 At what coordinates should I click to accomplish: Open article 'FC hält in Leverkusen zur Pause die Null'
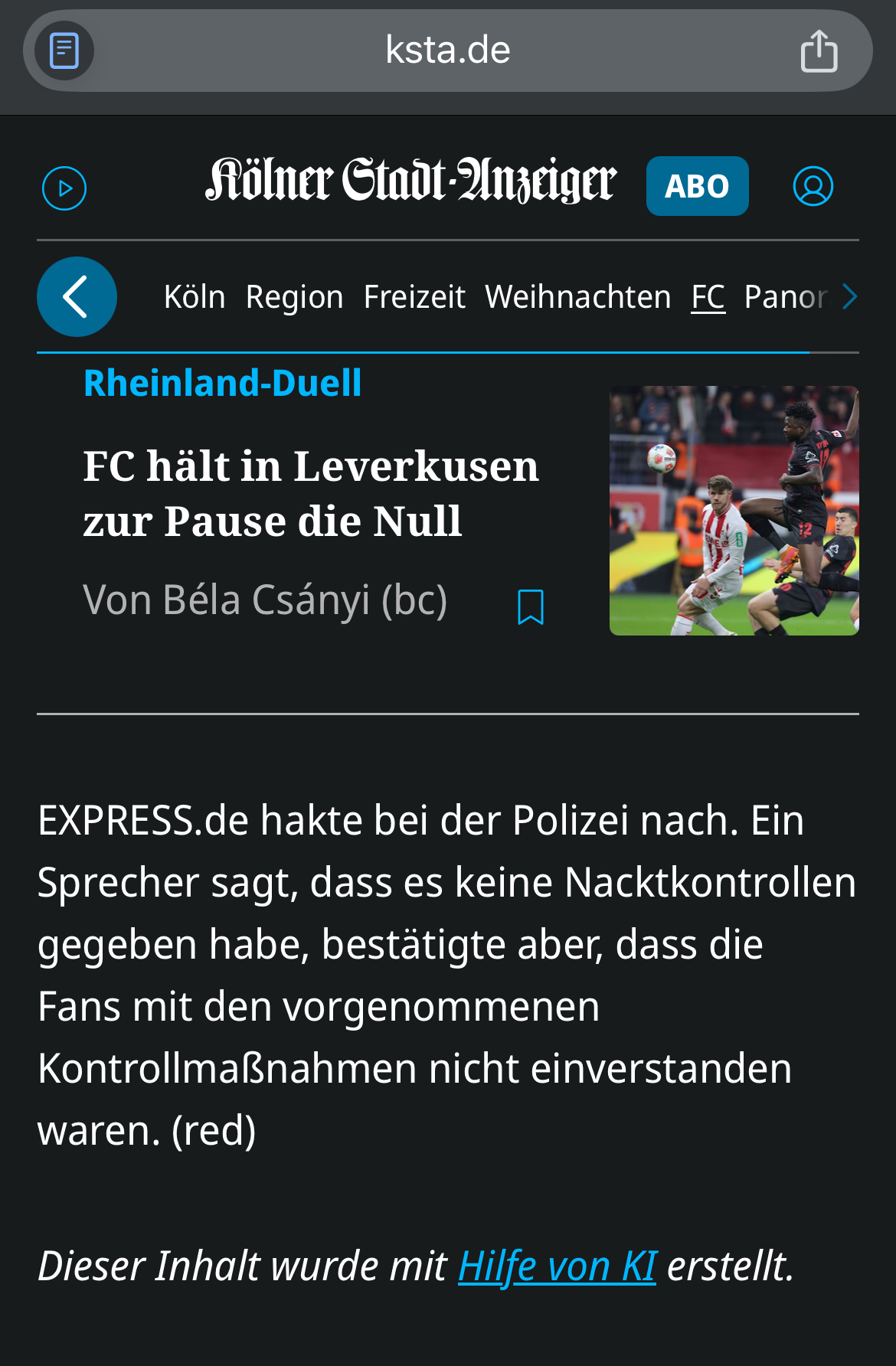[311, 493]
